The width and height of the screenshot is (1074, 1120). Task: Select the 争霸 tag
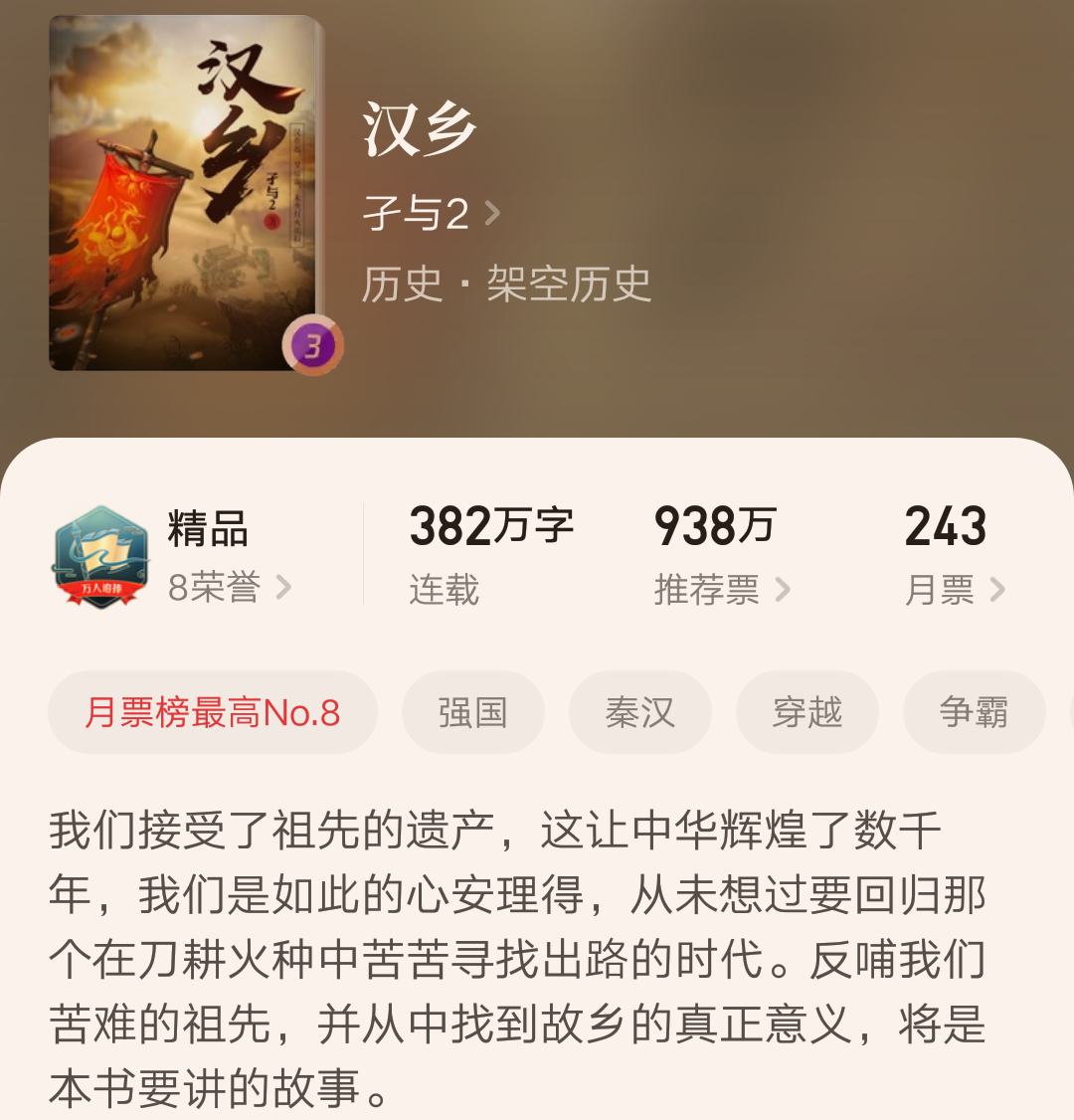click(x=973, y=712)
